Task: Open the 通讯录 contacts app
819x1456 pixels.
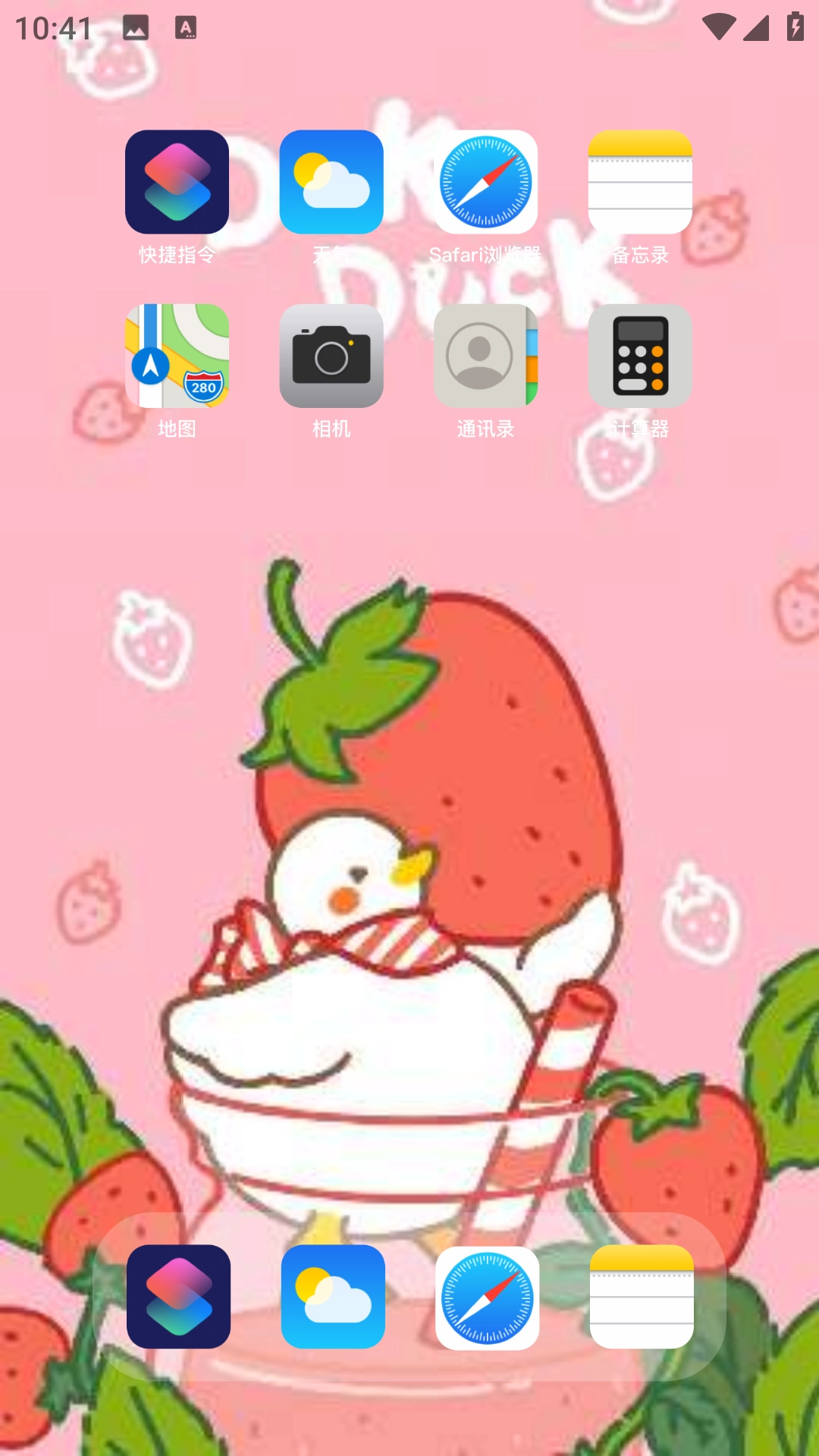Action: (486, 356)
